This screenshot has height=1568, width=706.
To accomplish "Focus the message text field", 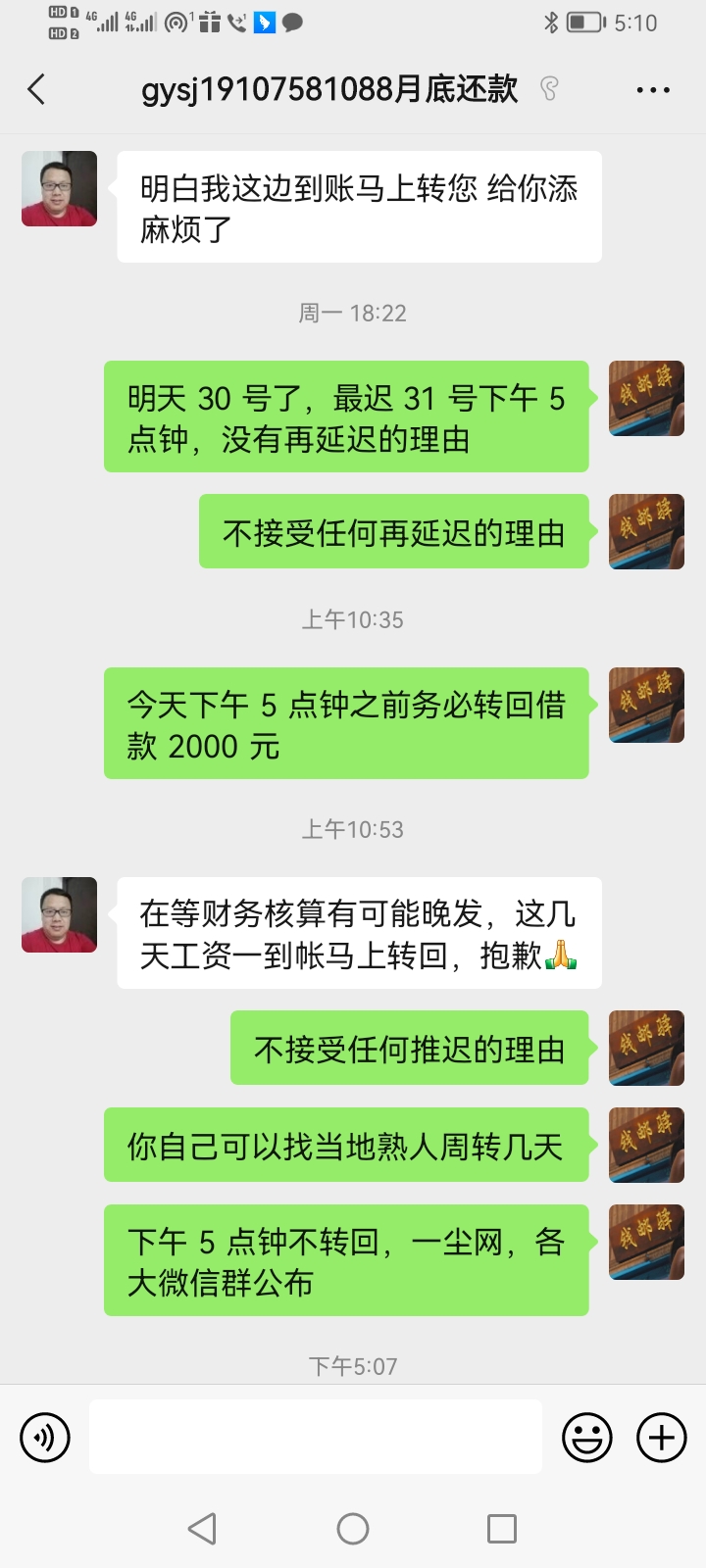I will point(316,1437).
